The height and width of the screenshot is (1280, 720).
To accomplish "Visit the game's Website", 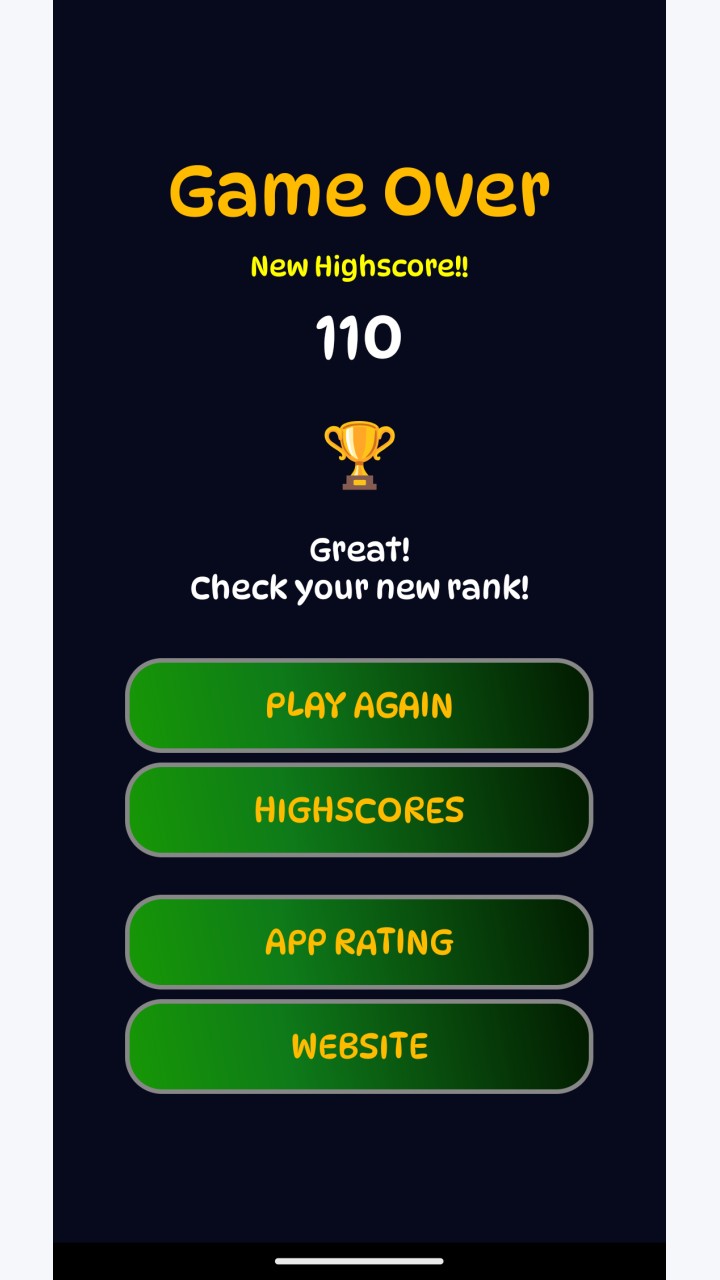I will point(359,1046).
